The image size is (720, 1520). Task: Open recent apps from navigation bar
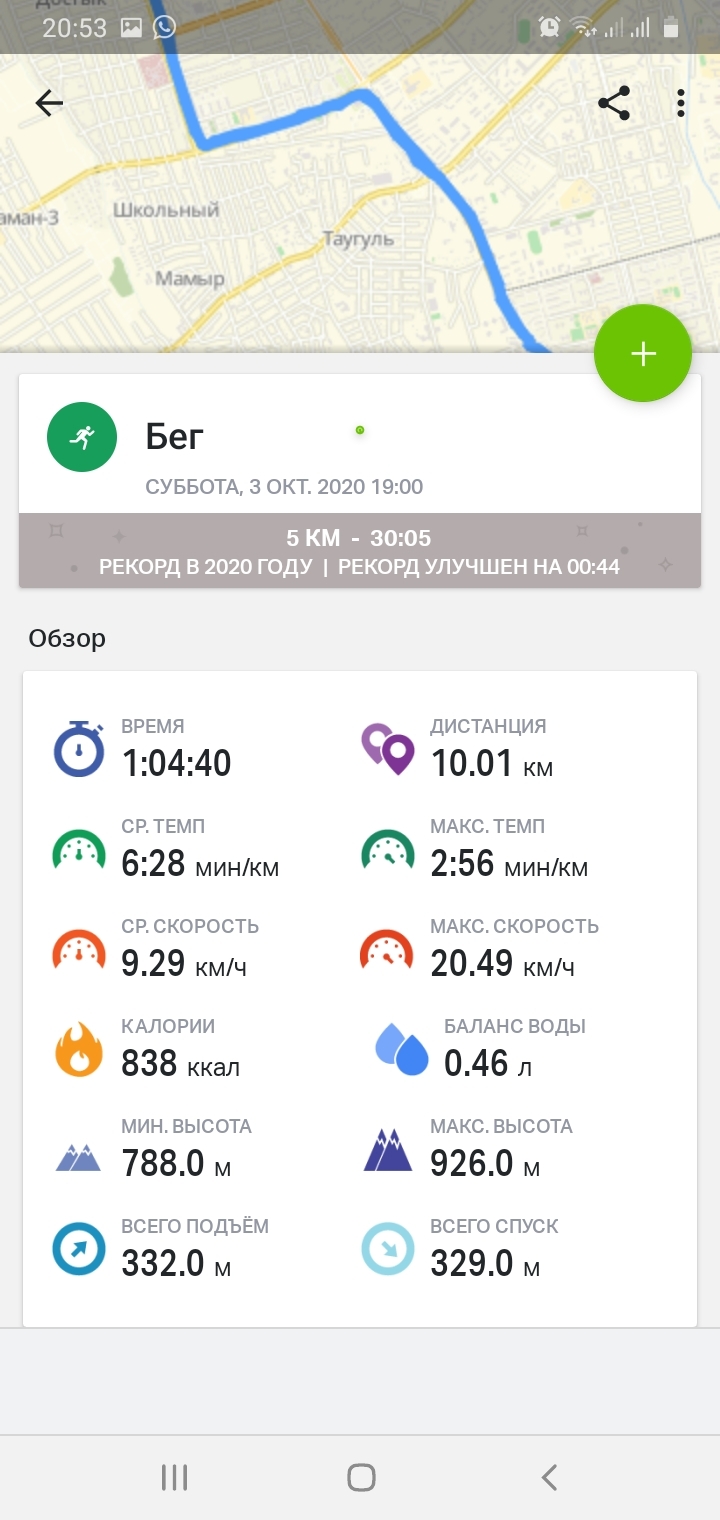pos(174,1477)
